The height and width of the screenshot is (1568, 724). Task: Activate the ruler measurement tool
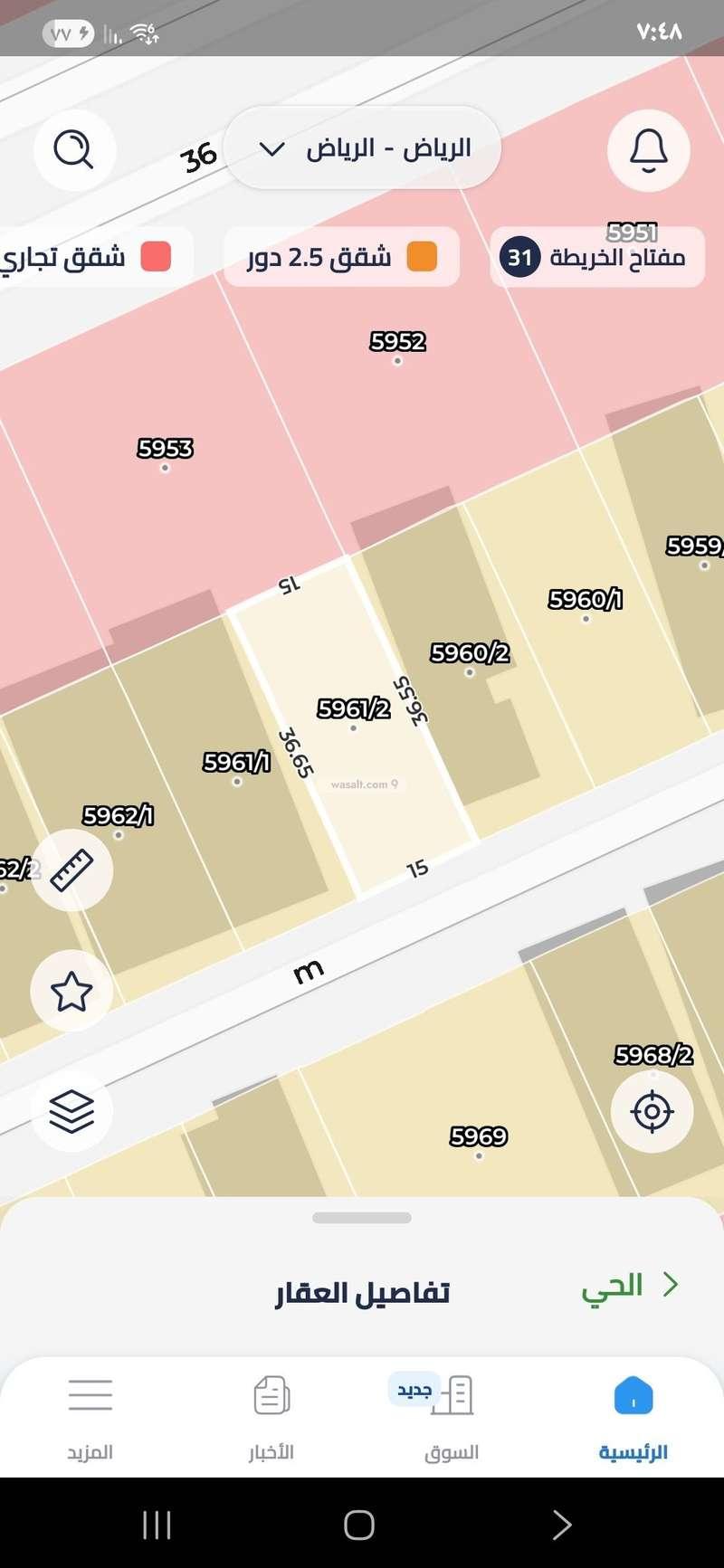72,870
